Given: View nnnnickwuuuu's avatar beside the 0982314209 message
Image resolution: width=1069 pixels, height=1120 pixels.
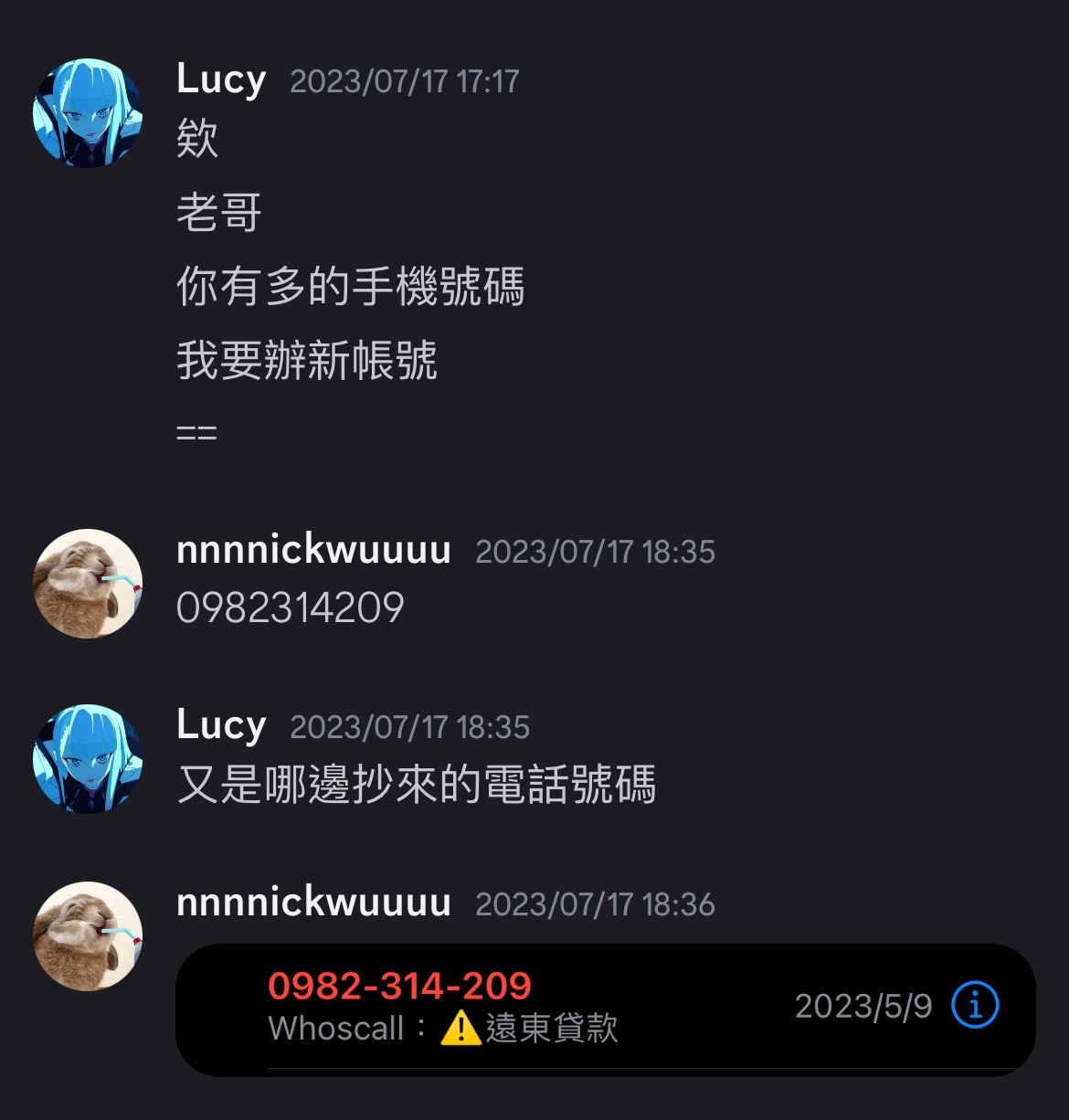Looking at the screenshot, I should tap(88, 584).
